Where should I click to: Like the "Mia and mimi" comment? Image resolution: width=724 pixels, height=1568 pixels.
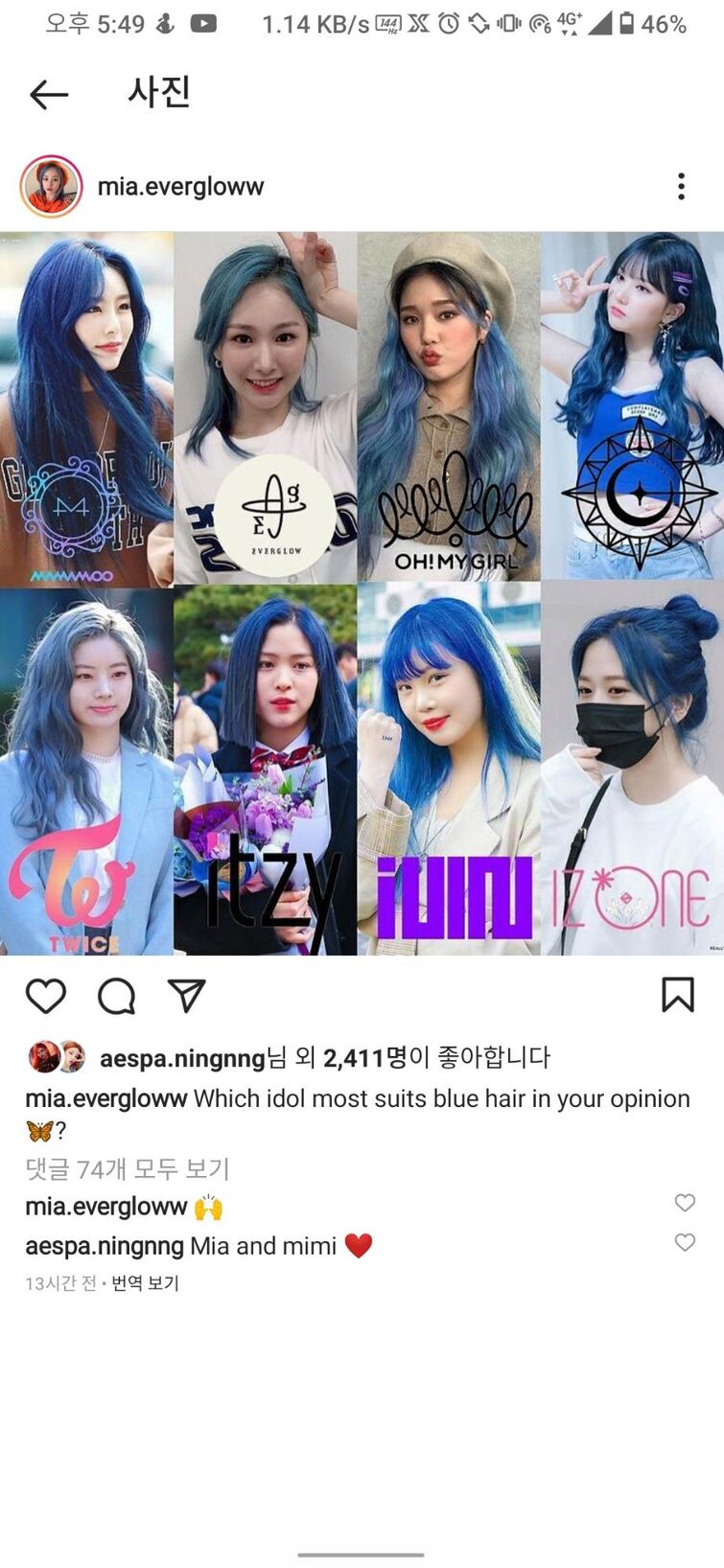(685, 1243)
